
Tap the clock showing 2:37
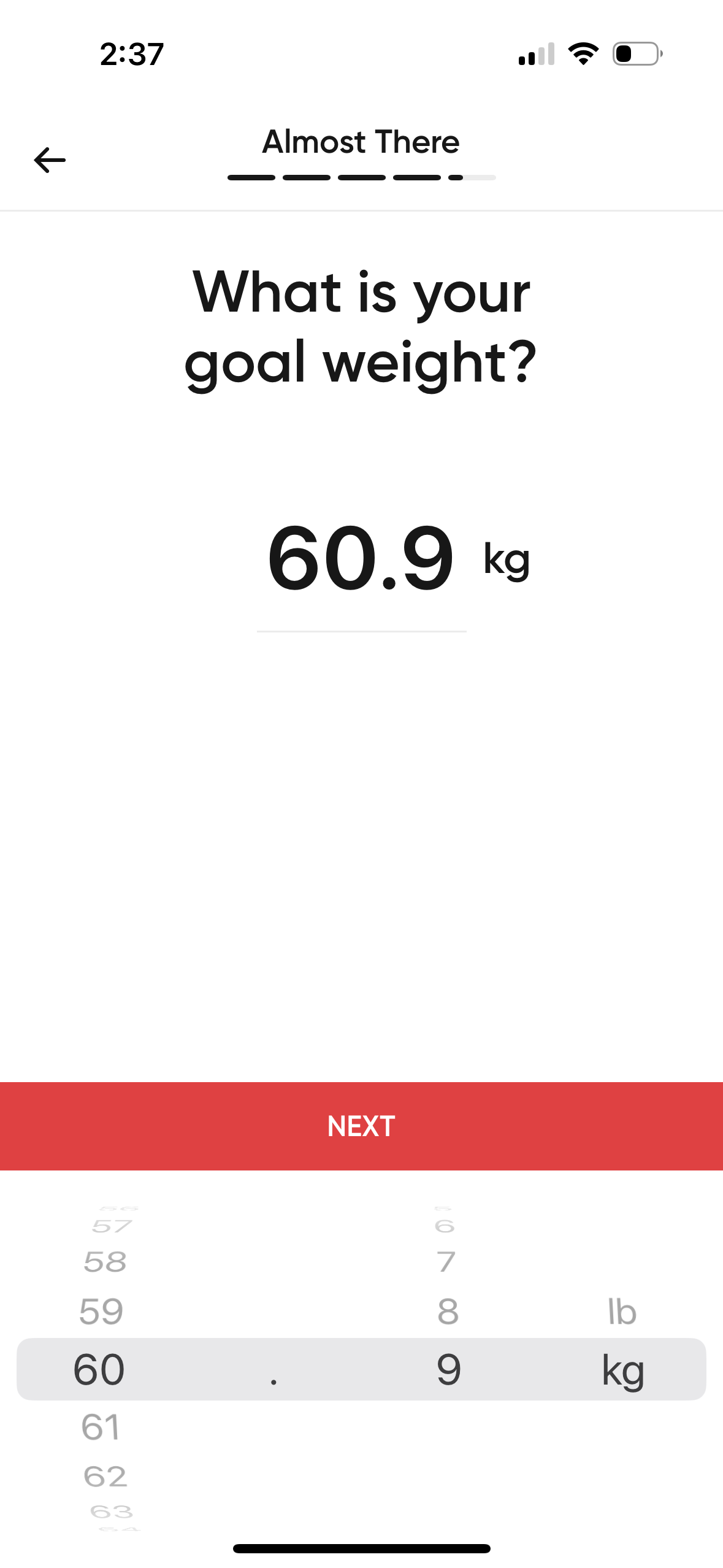click(x=131, y=55)
